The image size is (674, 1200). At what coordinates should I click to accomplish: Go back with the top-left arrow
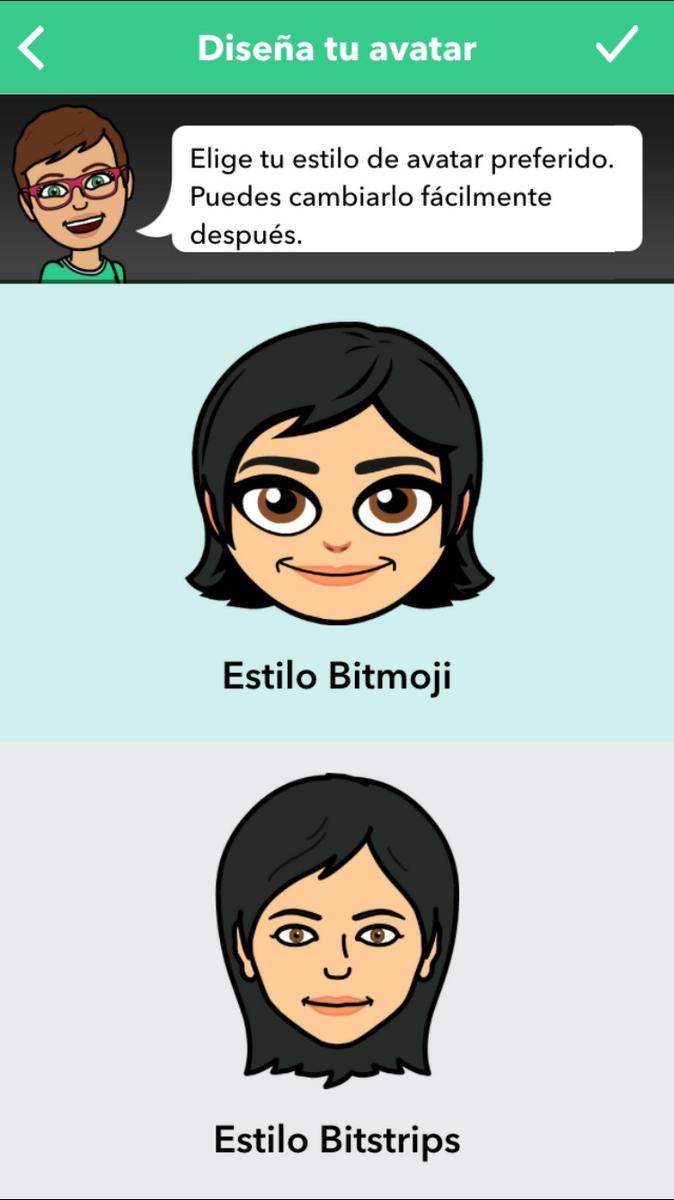32,48
